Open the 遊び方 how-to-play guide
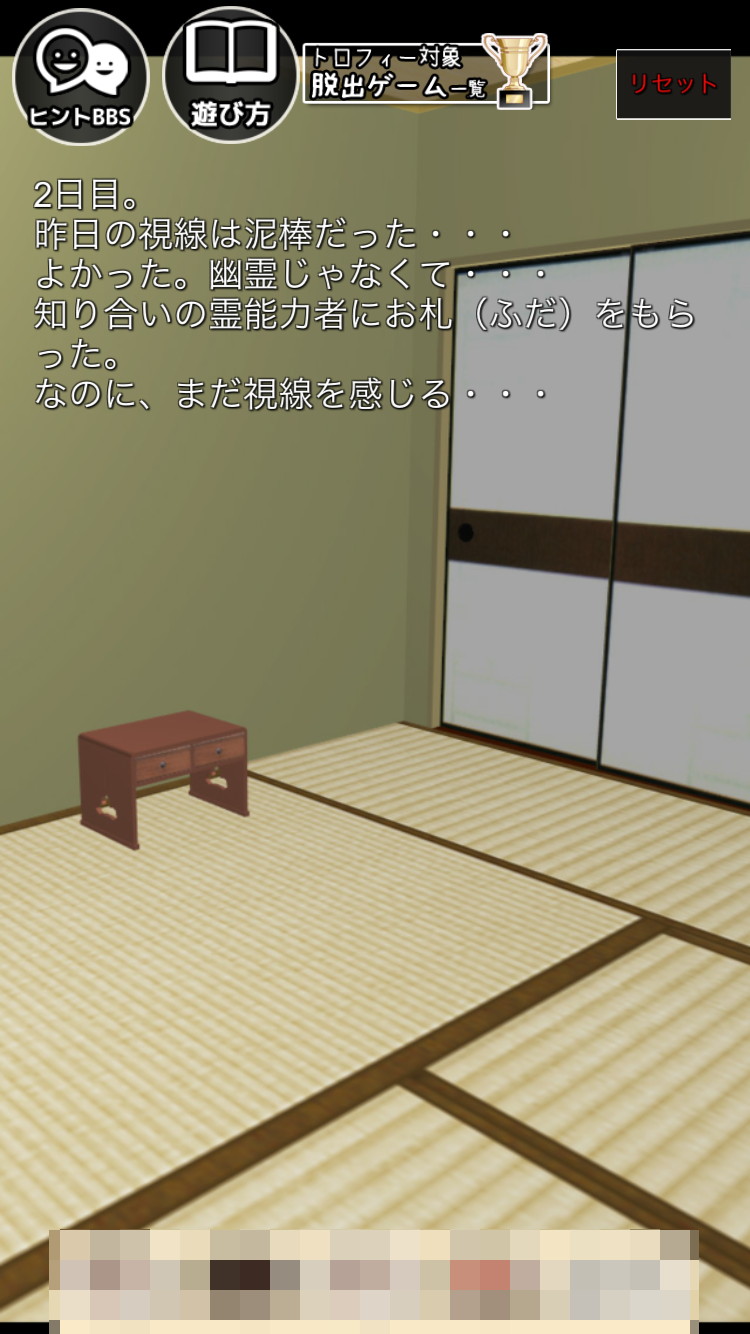The image size is (750, 1334). click(x=231, y=75)
